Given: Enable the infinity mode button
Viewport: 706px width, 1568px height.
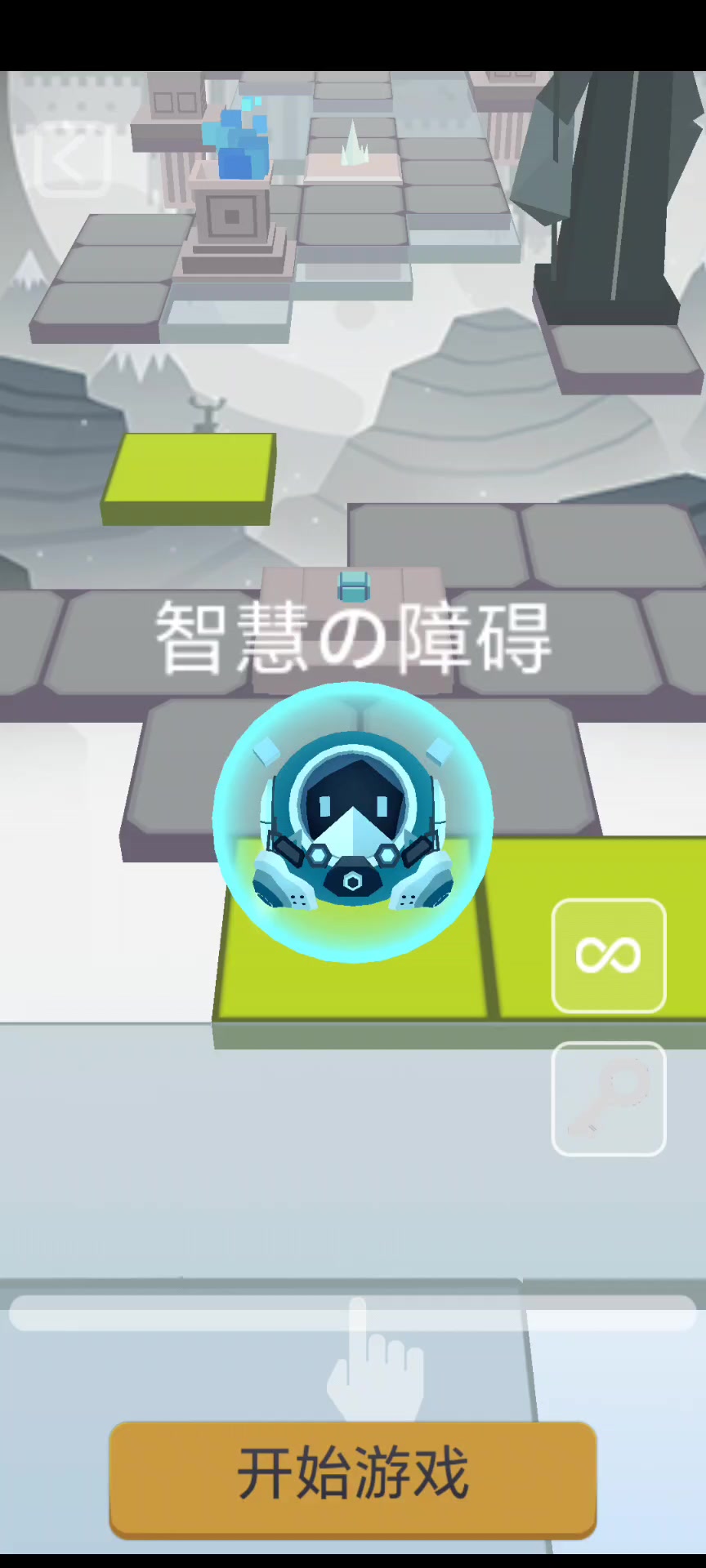Looking at the screenshot, I should coord(609,955).
